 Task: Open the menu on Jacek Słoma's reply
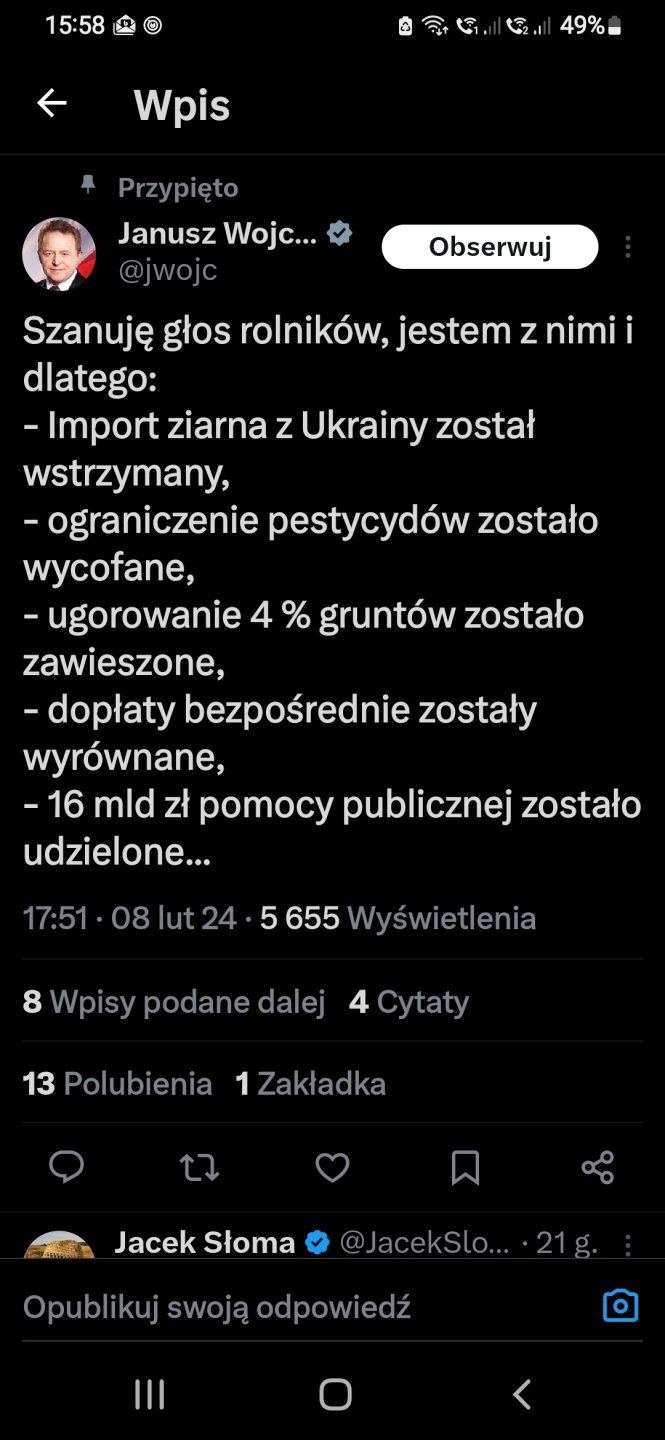pyautogui.click(x=628, y=1244)
